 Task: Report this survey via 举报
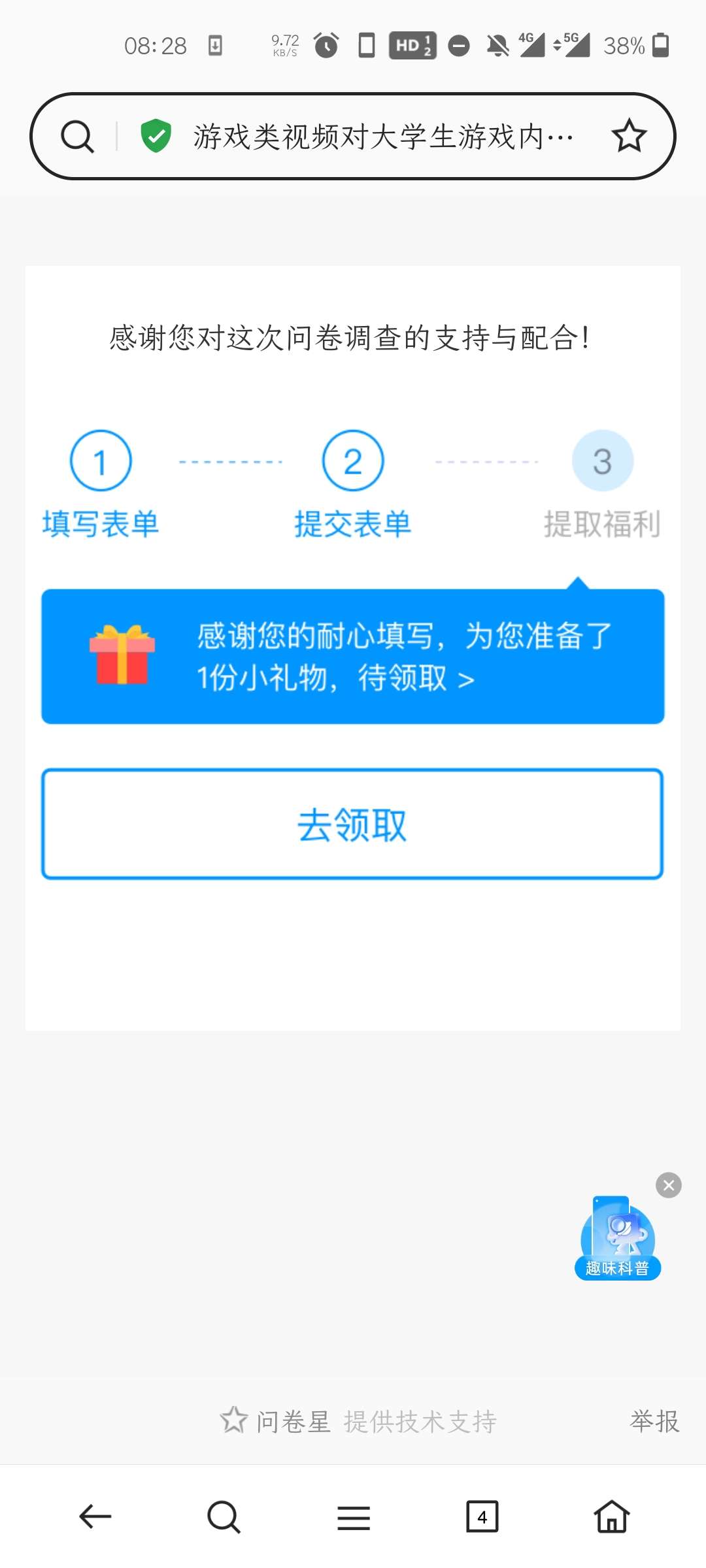pos(654,1421)
